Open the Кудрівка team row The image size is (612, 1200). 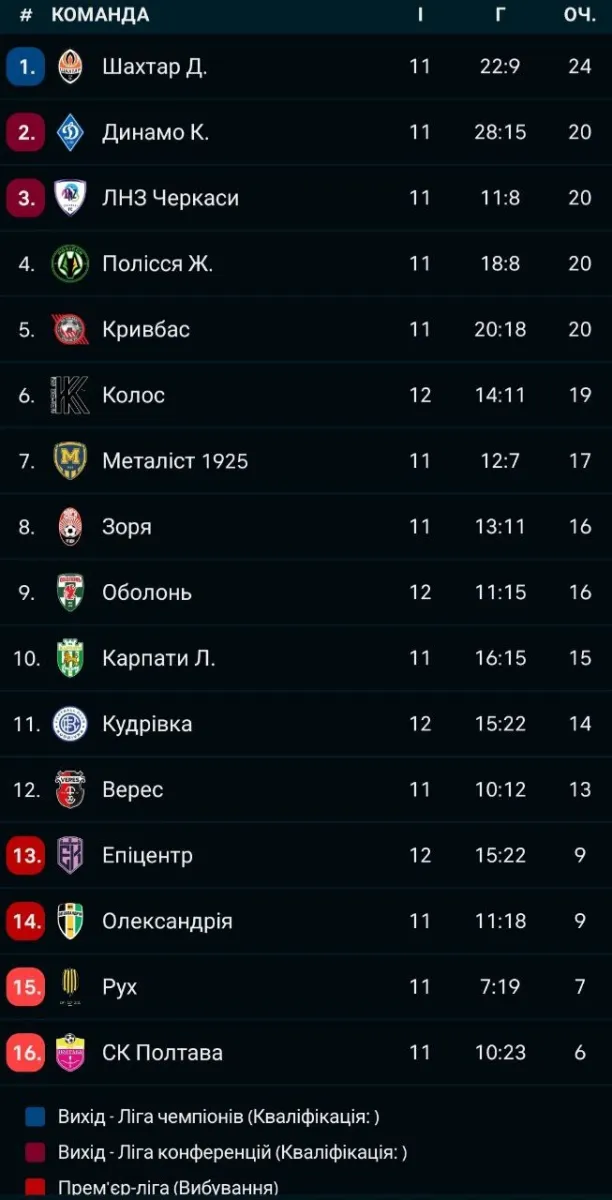tap(147, 724)
